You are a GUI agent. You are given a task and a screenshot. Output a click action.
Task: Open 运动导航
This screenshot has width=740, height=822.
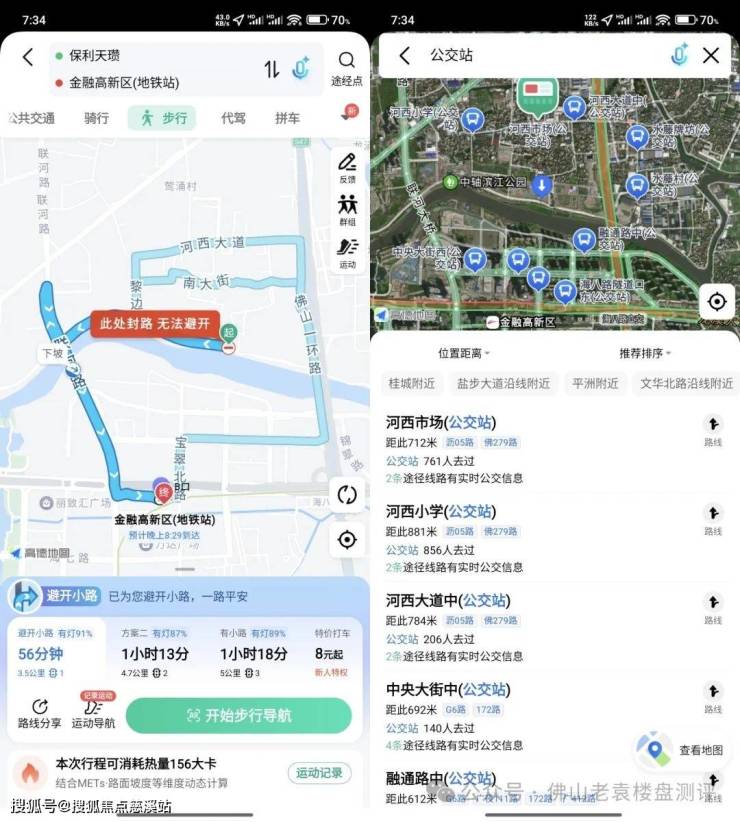[x=93, y=714]
